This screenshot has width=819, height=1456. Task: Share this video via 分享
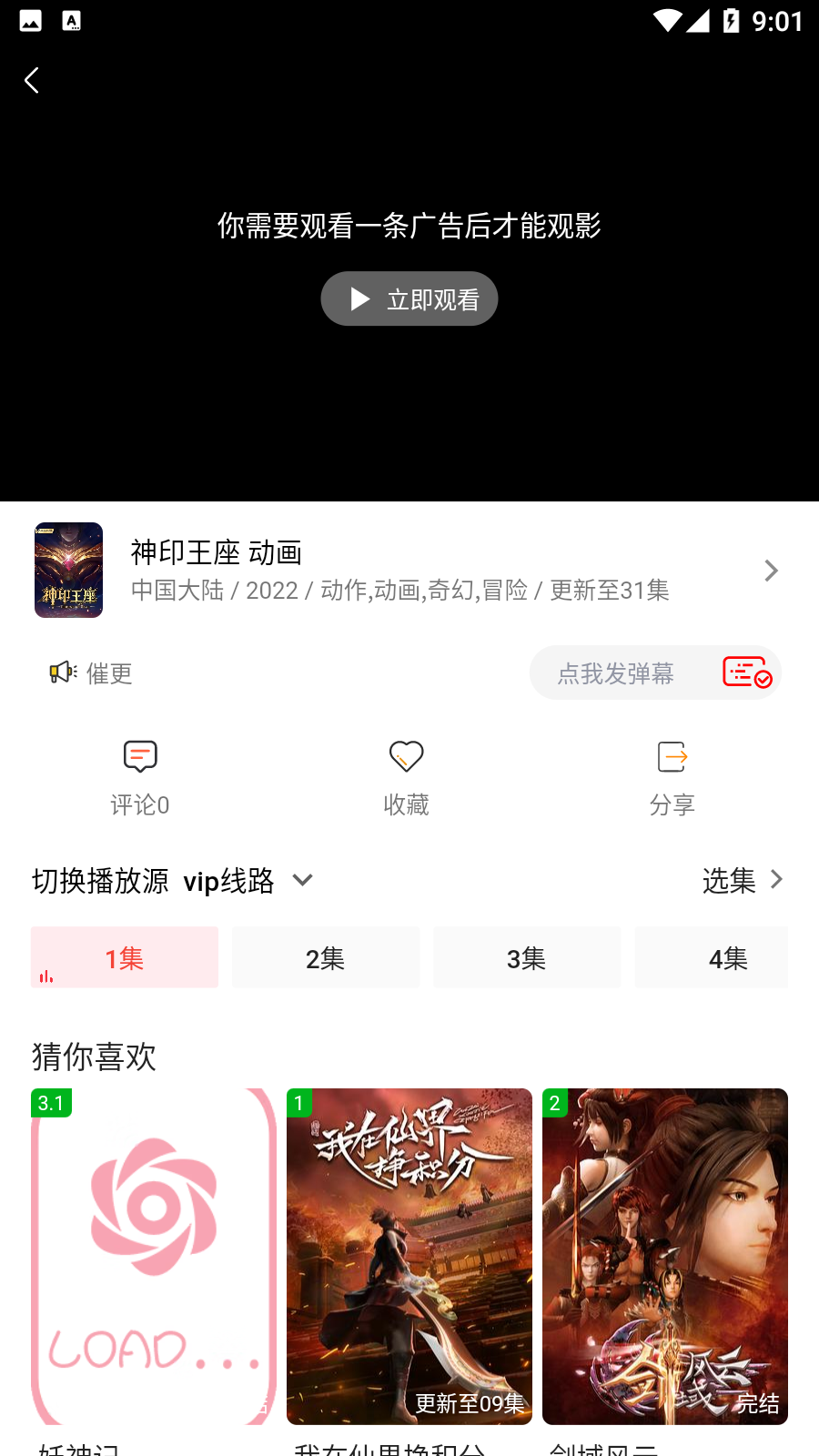[672, 778]
